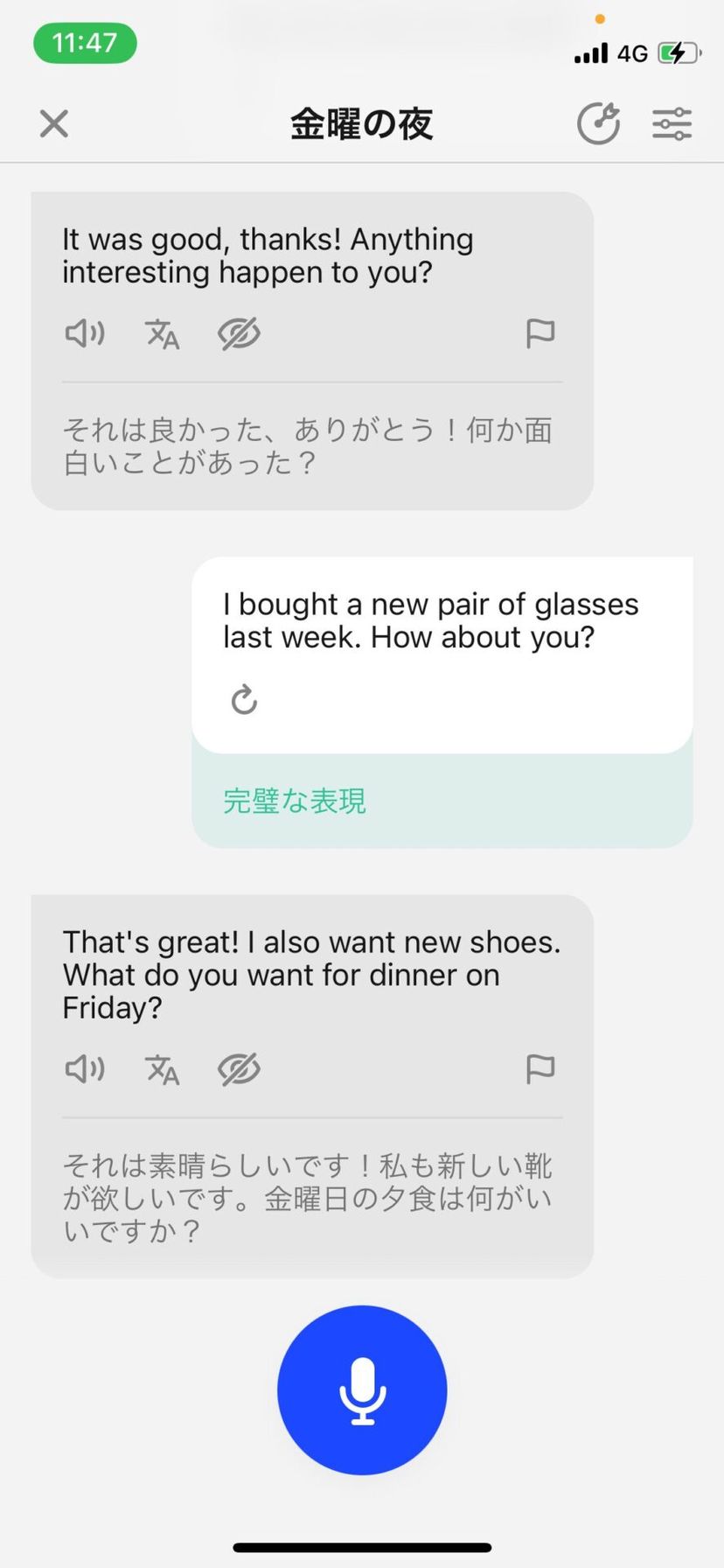The height and width of the screenshot is (1568, 724).
Task: Flag the "It was good, thanks!" message
Action: (540, 333)
